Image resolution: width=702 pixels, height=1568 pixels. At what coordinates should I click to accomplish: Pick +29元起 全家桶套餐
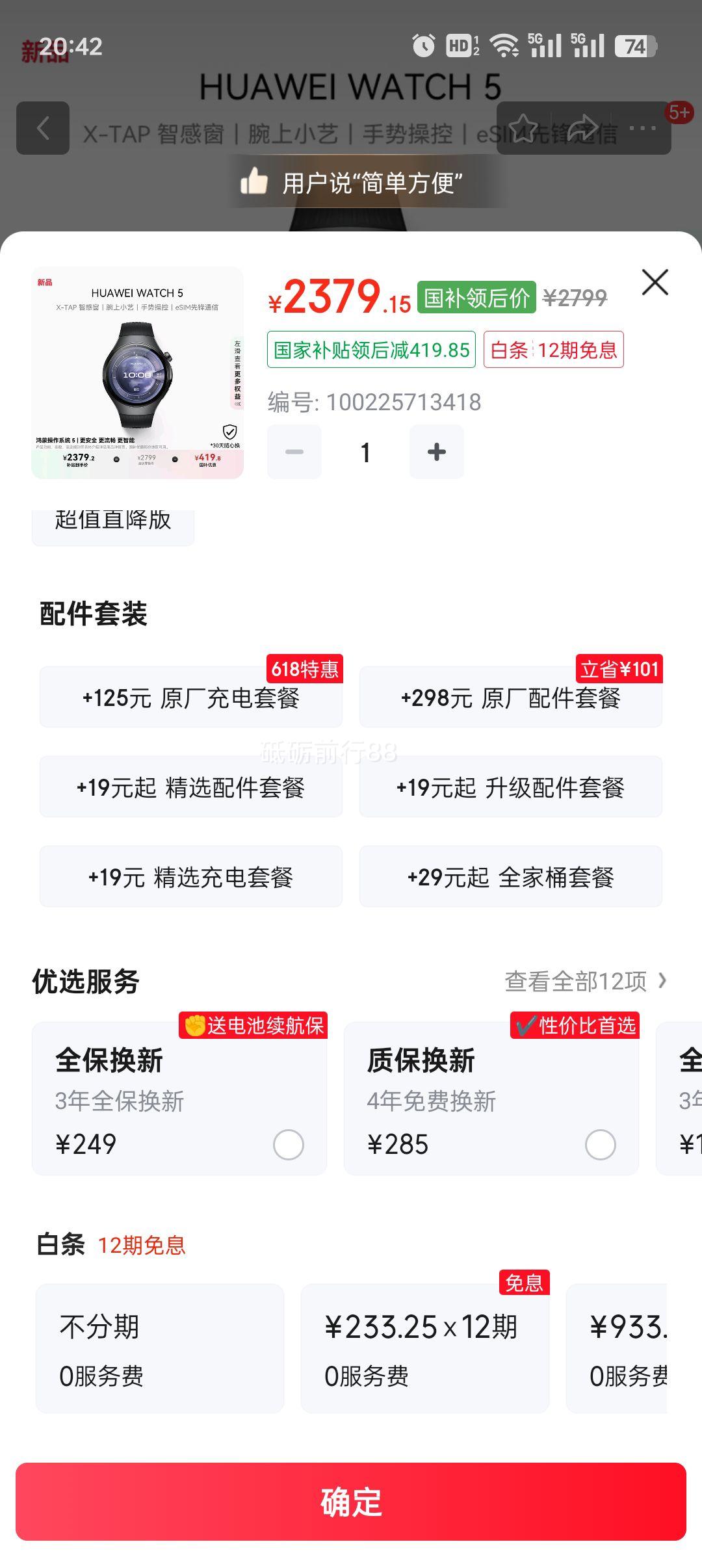(510, 877)
